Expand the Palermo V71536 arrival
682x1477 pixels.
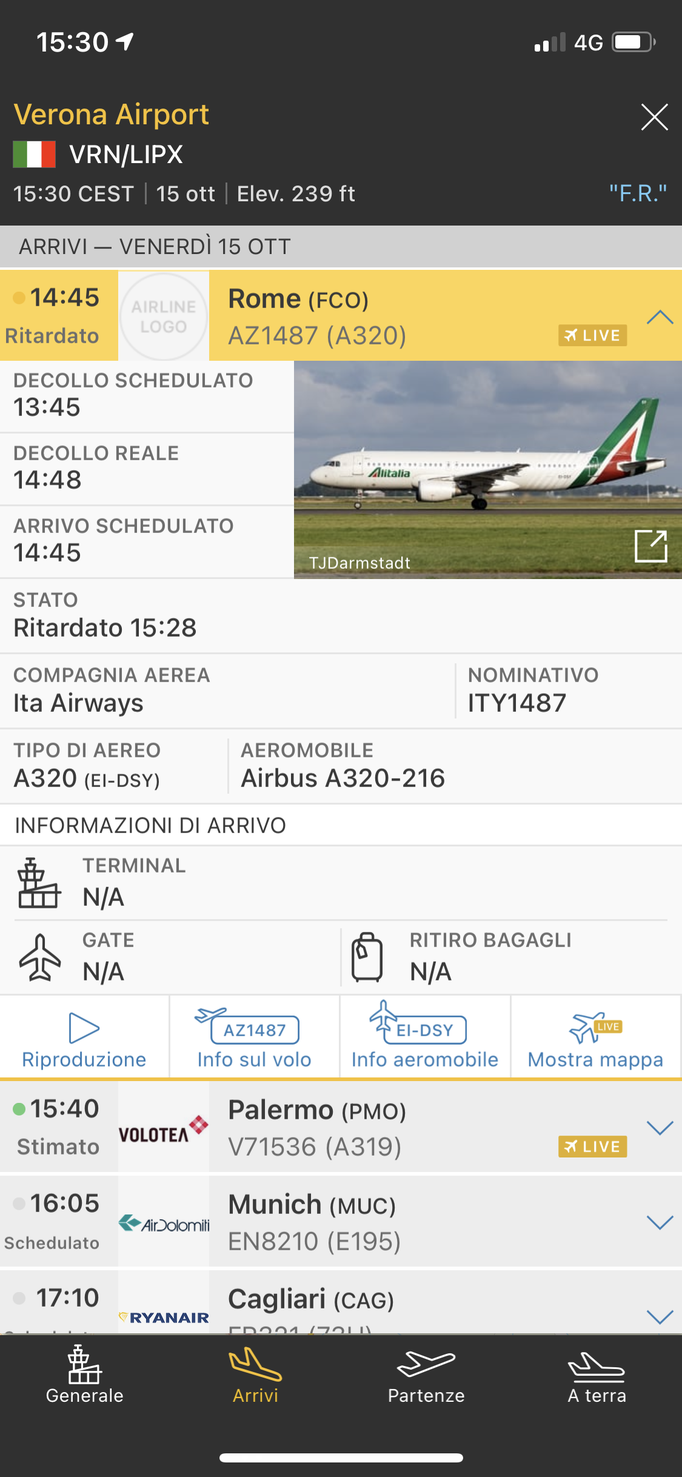(659, 1128)
